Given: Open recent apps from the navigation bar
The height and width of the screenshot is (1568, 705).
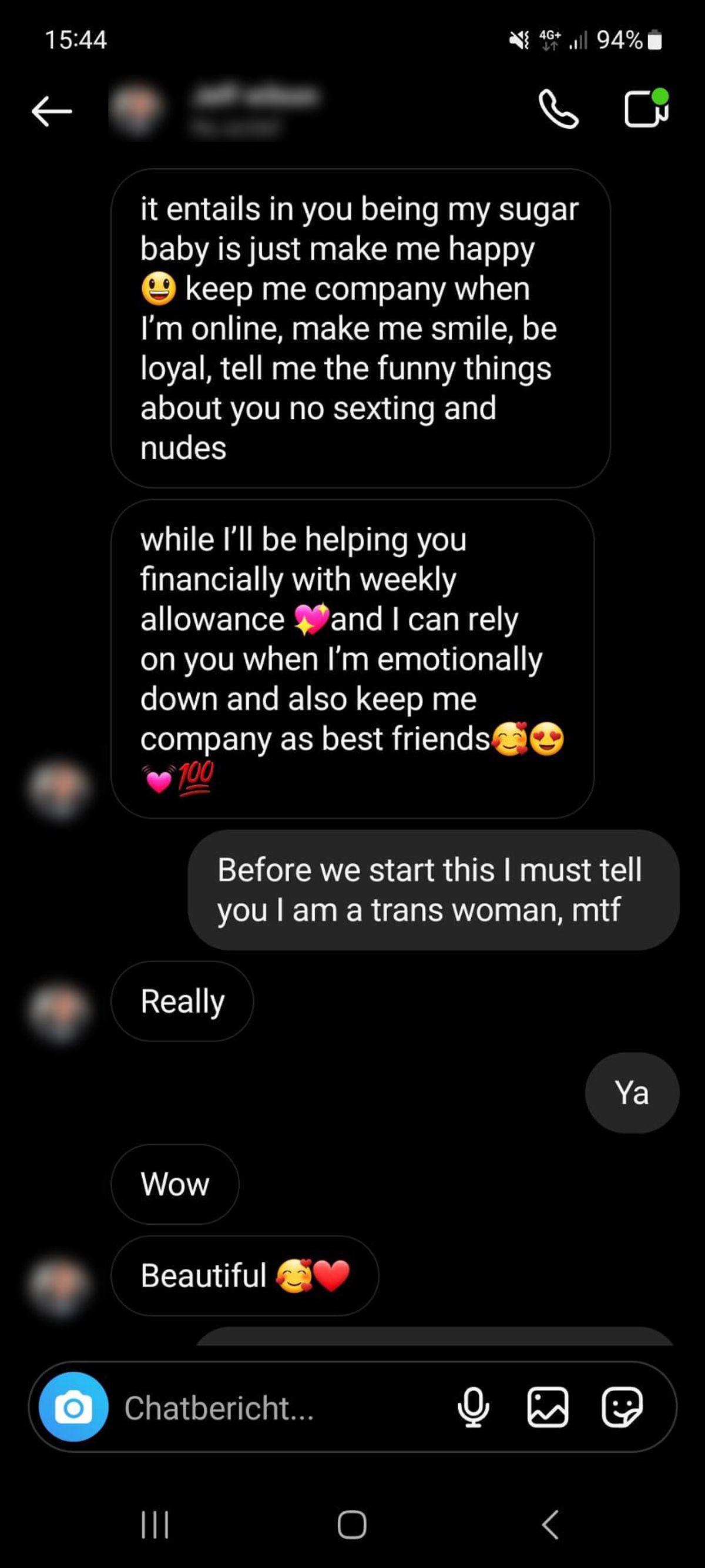Looking at the screenshot, I should click(x=155, y=1525).
